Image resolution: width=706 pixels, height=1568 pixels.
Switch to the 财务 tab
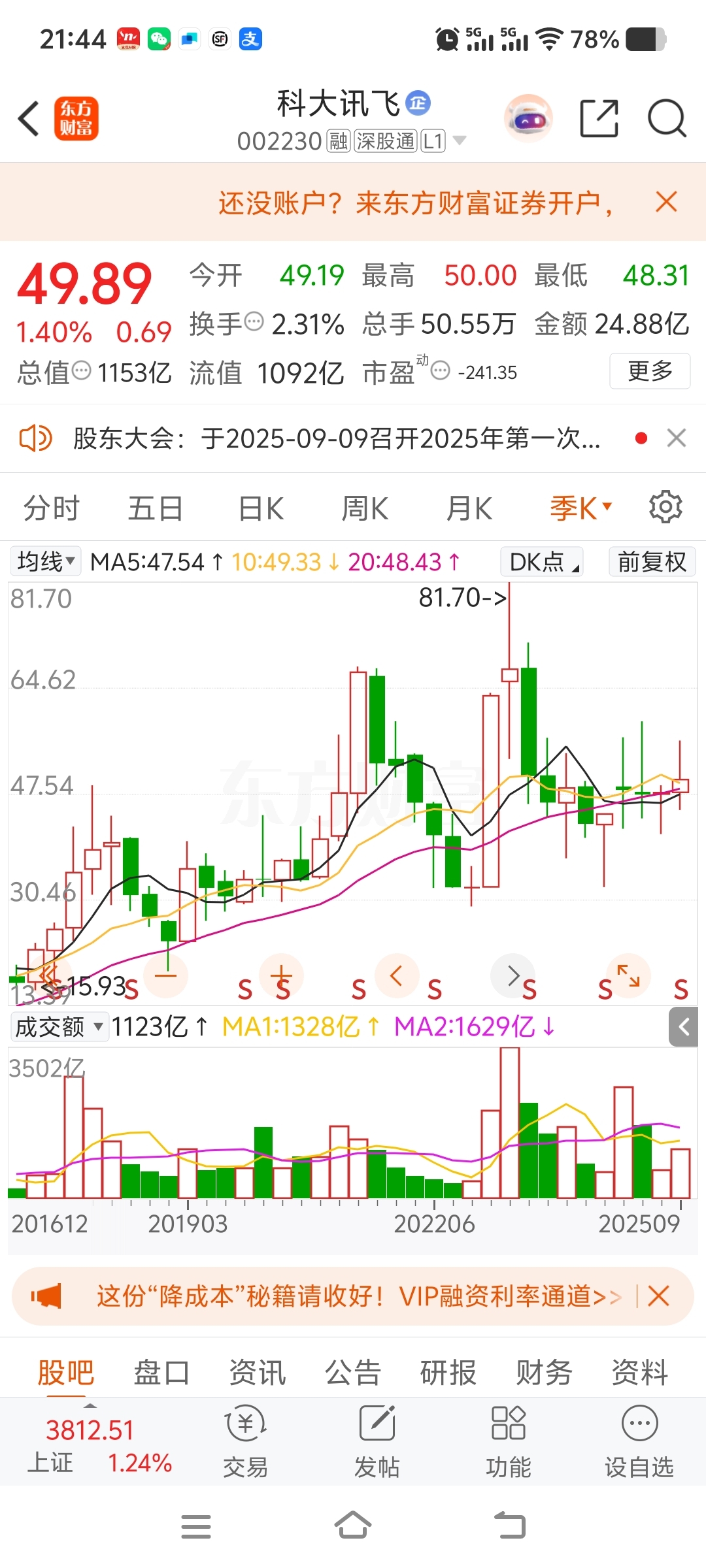(544, 1372)
